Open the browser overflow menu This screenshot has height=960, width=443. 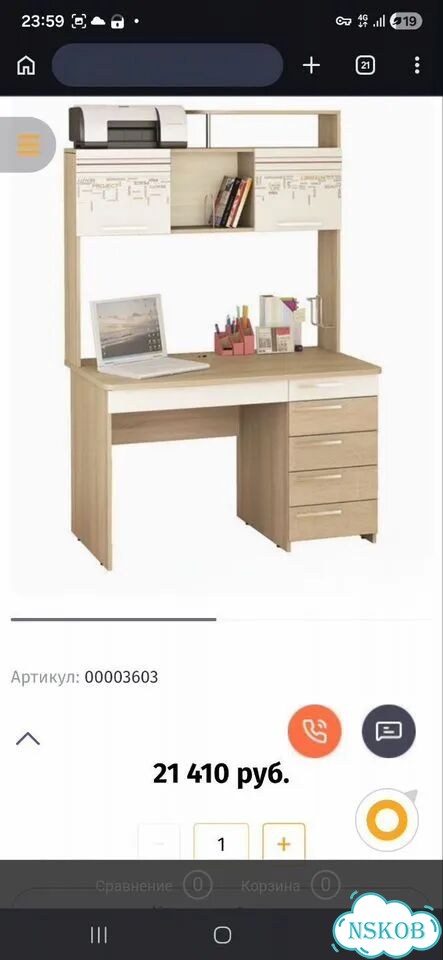click(x=417, y=65)
